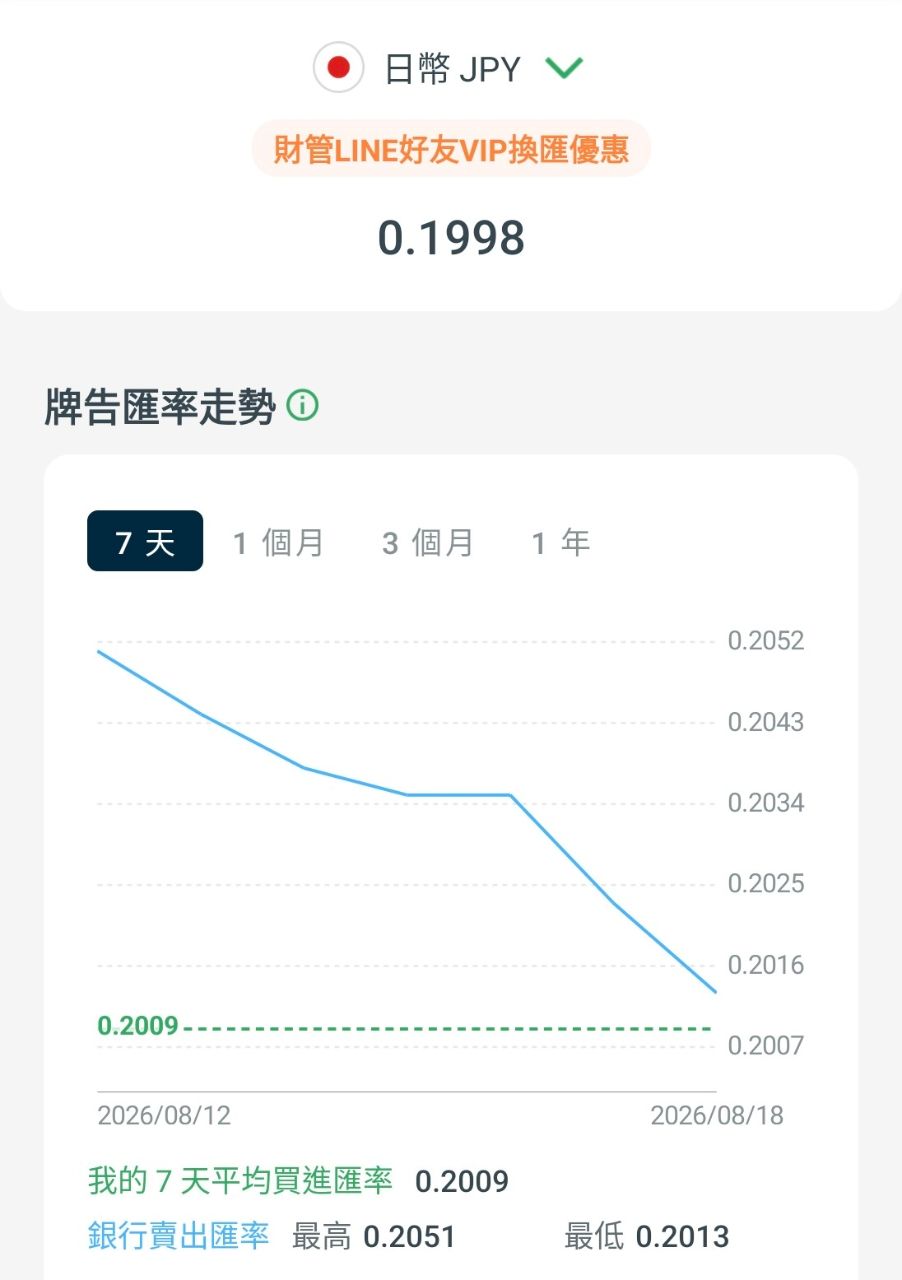Switch chart to 1 個月
Image resolution: width=902 pixels, height=1280 pixels.
279,543
